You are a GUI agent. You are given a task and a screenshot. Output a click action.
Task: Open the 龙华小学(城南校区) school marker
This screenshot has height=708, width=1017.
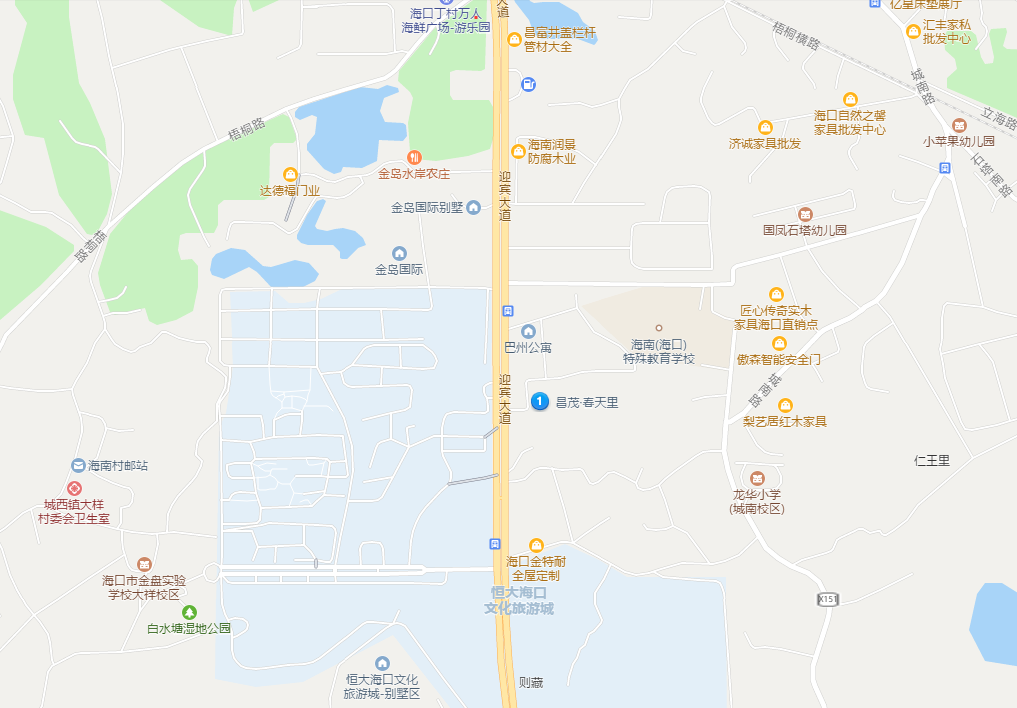tap(756, 477)
